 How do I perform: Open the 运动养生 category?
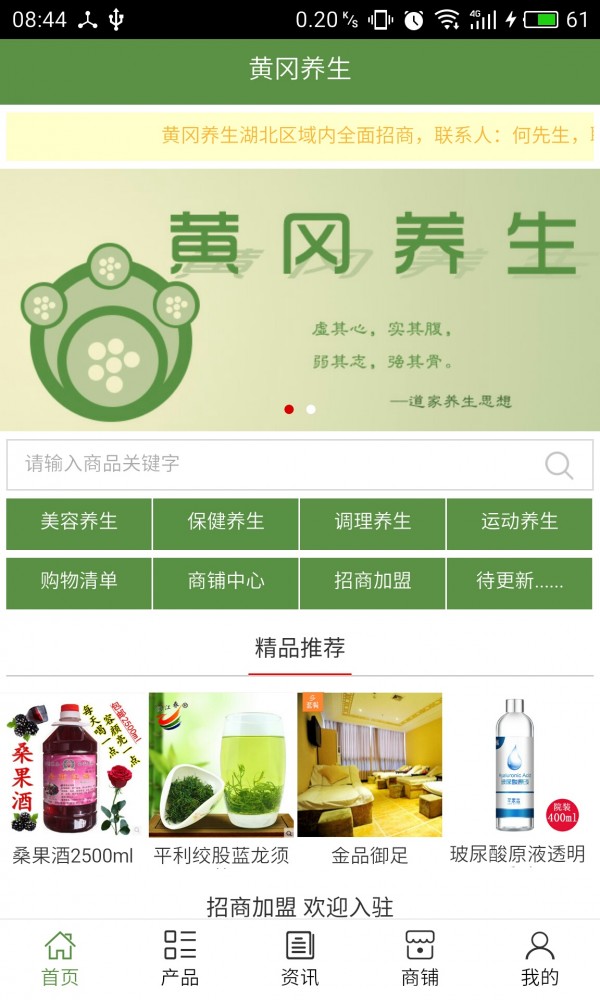pos(520,523)
